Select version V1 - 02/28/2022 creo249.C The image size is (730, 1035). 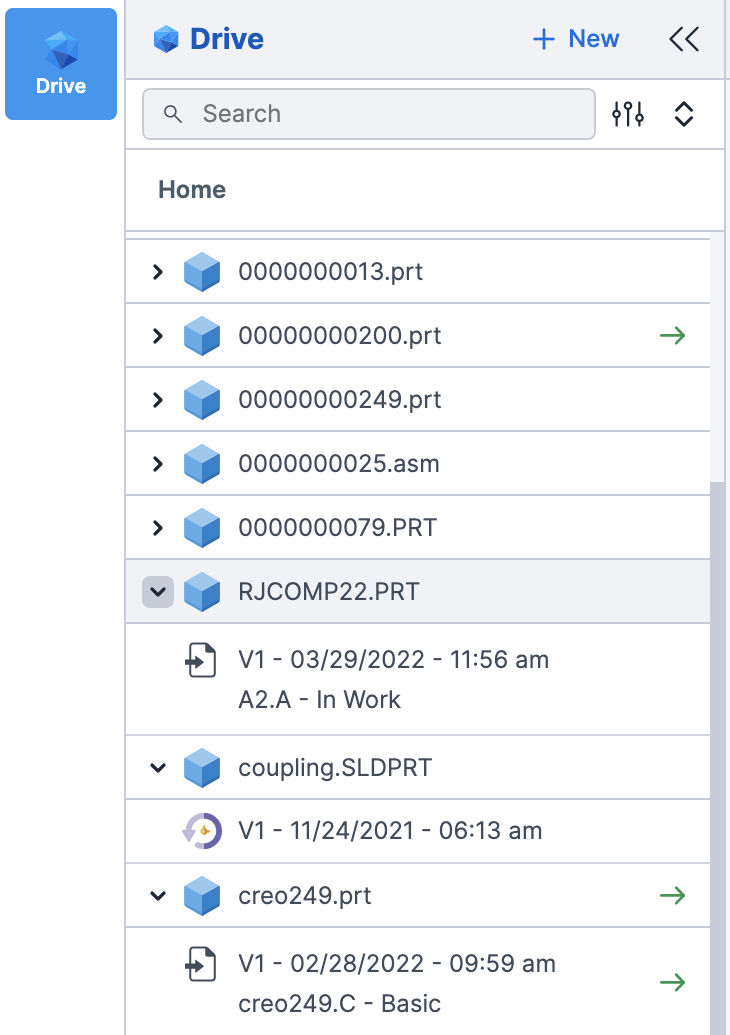pos(397,983)
